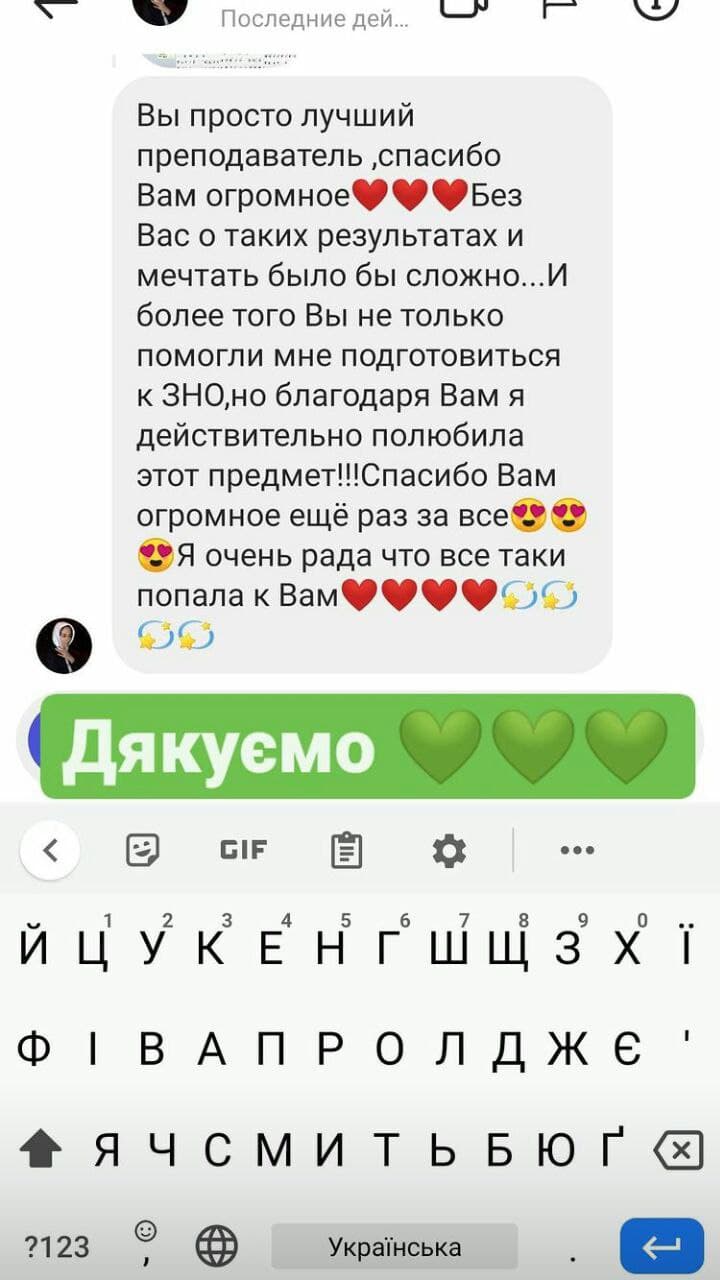The width and height of the screenshot is (720, 1280).
Task: Open the GIF search on keyboard
Action: click(243, 850)
